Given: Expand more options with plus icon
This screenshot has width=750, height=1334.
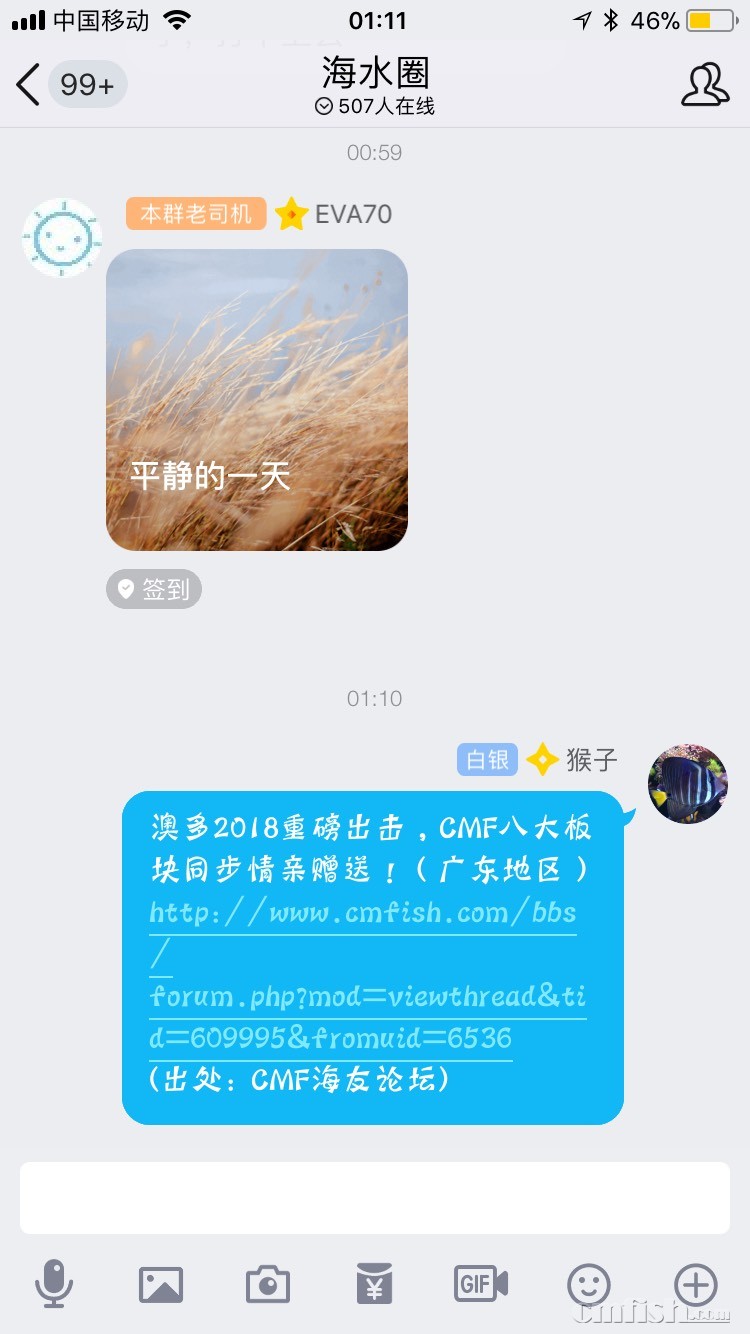Looking at the screenshot, I should [x=696, y=1284].
